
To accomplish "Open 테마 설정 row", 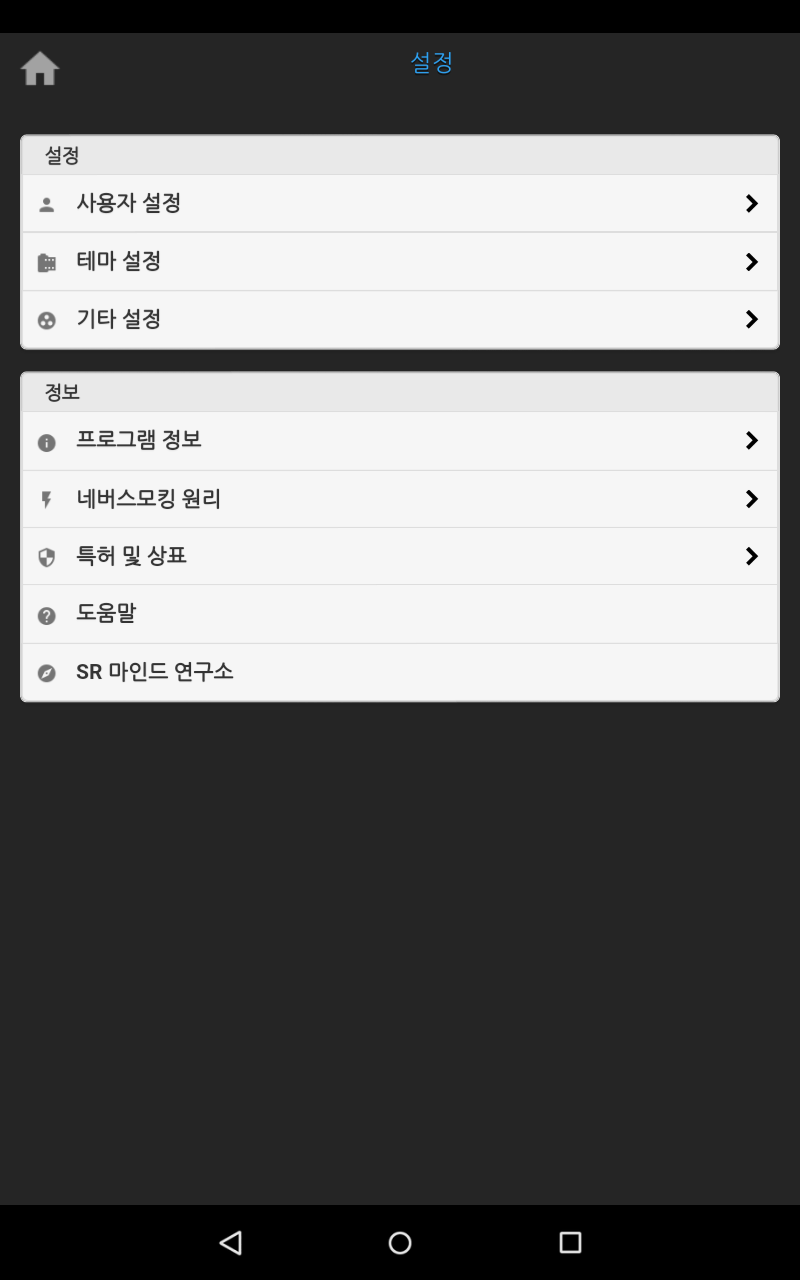I will click(400, 262).
